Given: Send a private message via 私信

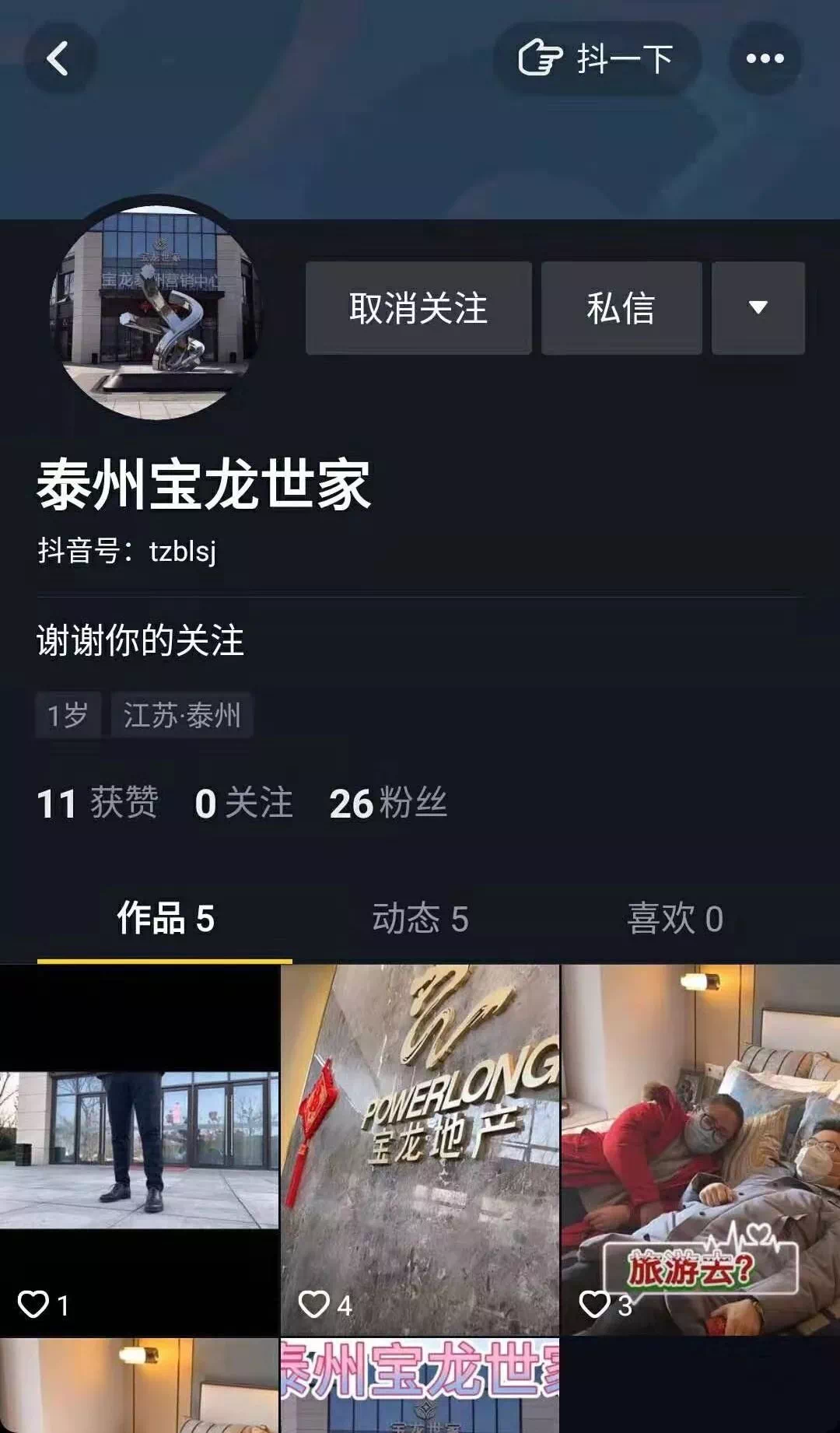Looking at the screenshot, I should 621,308.
